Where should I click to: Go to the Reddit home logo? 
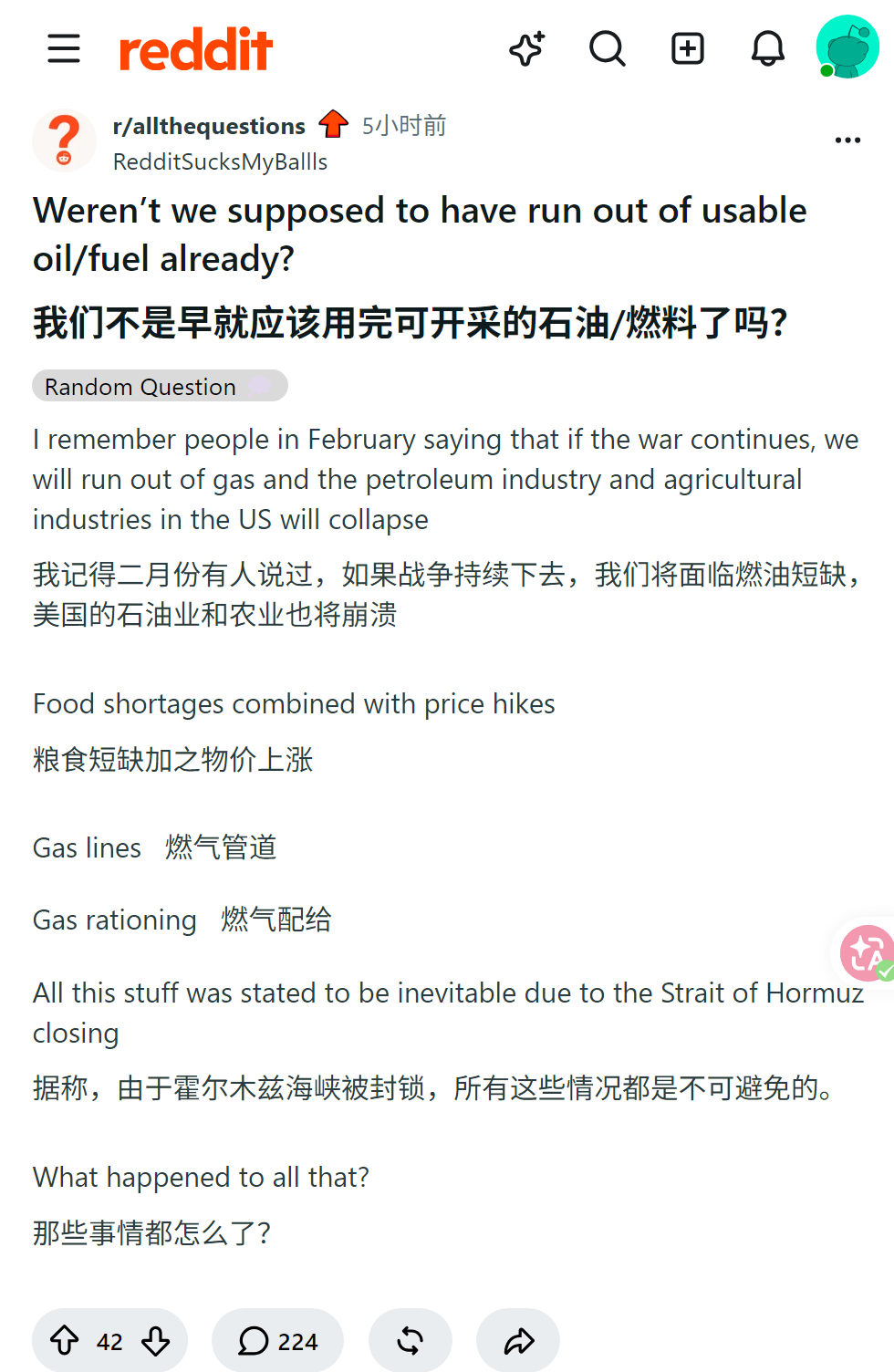pos(196,49)
